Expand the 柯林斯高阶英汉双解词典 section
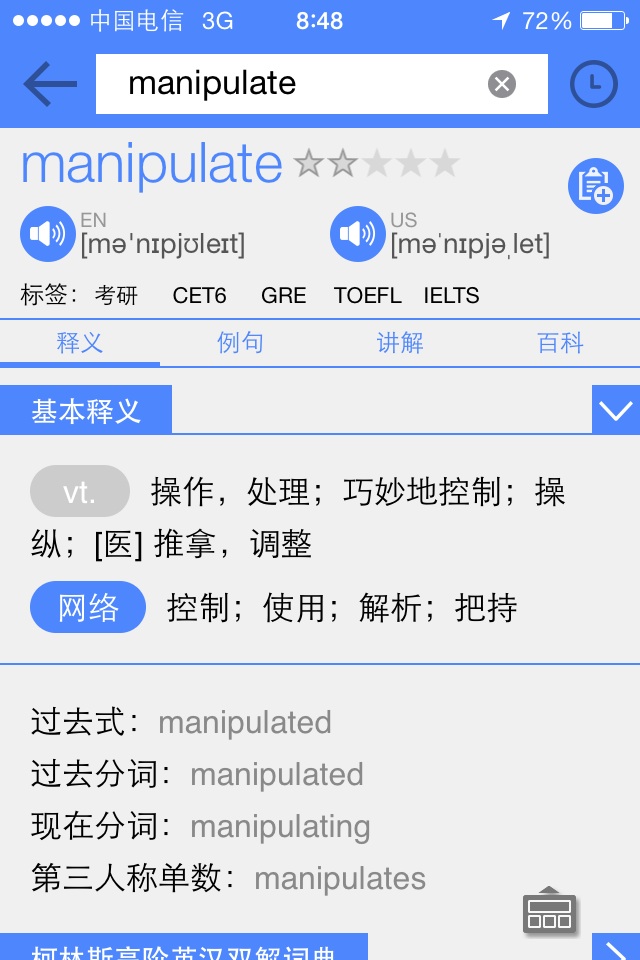The image size is (640, 960). point(615,947)
